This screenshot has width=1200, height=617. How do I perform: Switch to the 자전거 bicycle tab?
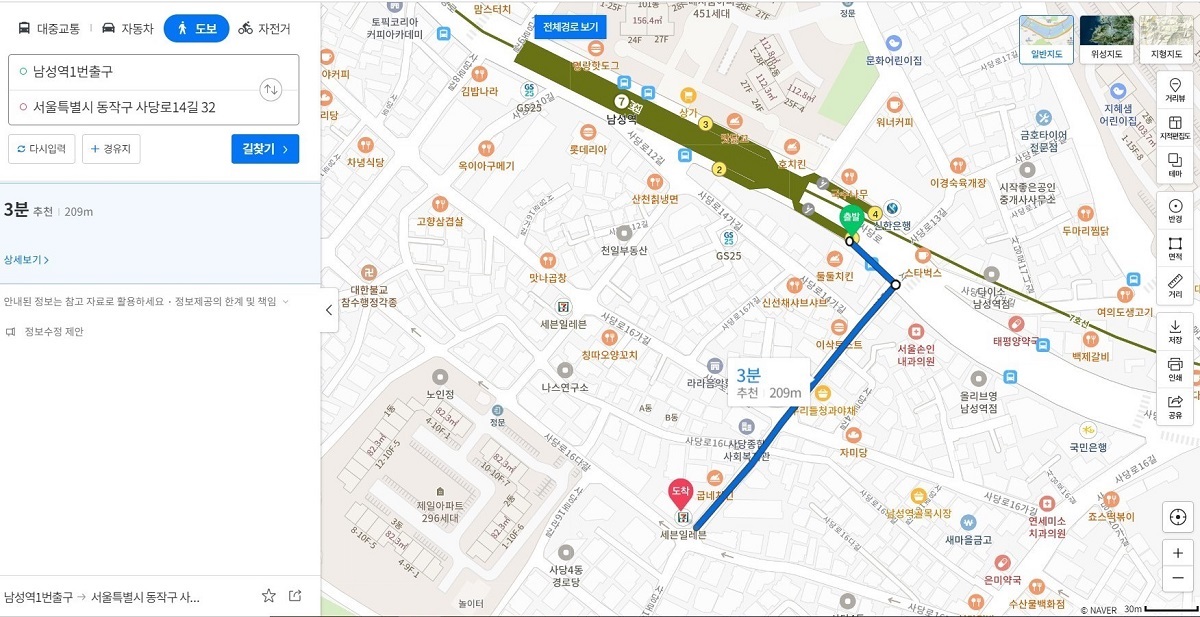265,28
